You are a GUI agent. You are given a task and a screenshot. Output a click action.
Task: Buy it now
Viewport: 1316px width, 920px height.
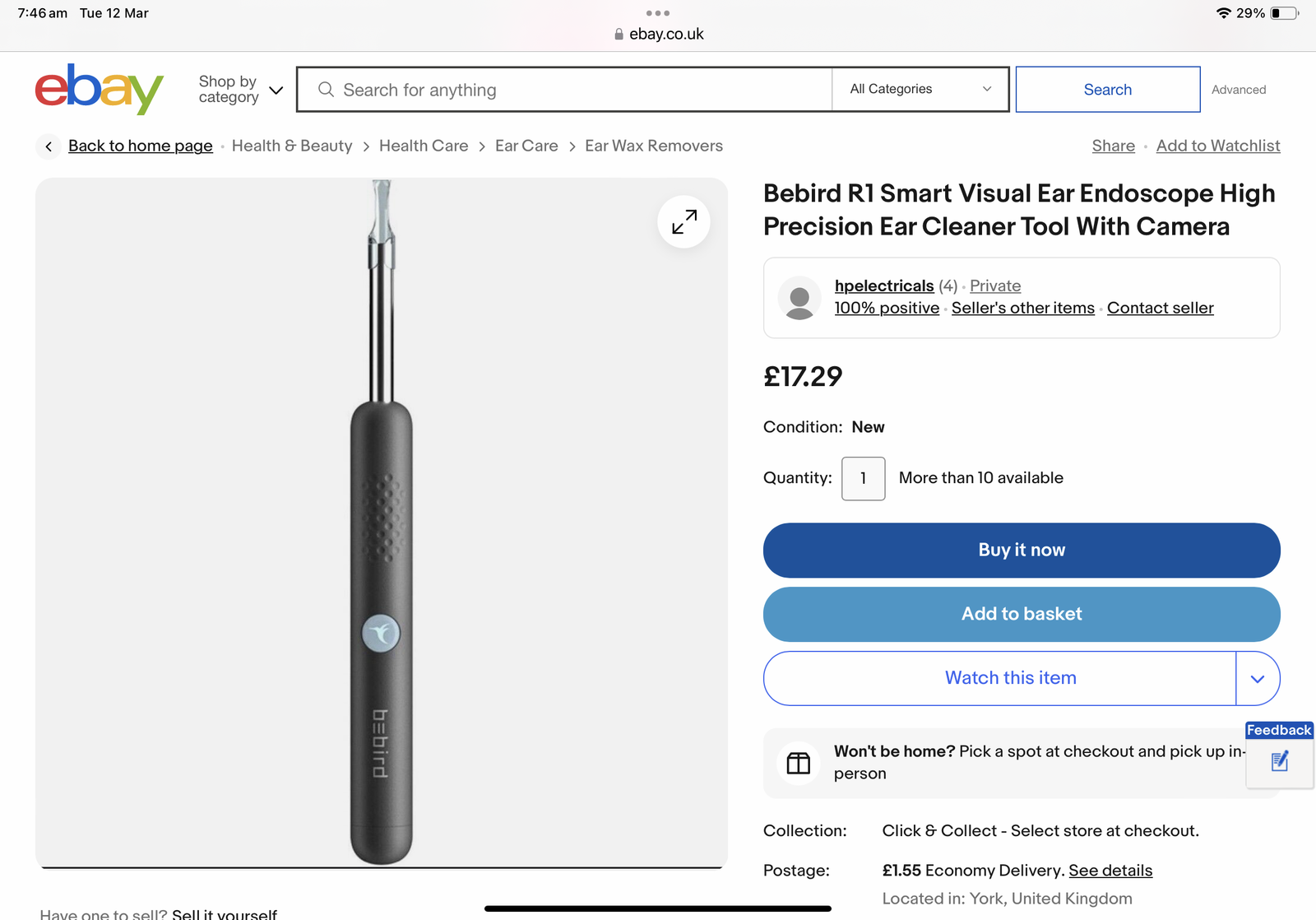click(1021, 550)
